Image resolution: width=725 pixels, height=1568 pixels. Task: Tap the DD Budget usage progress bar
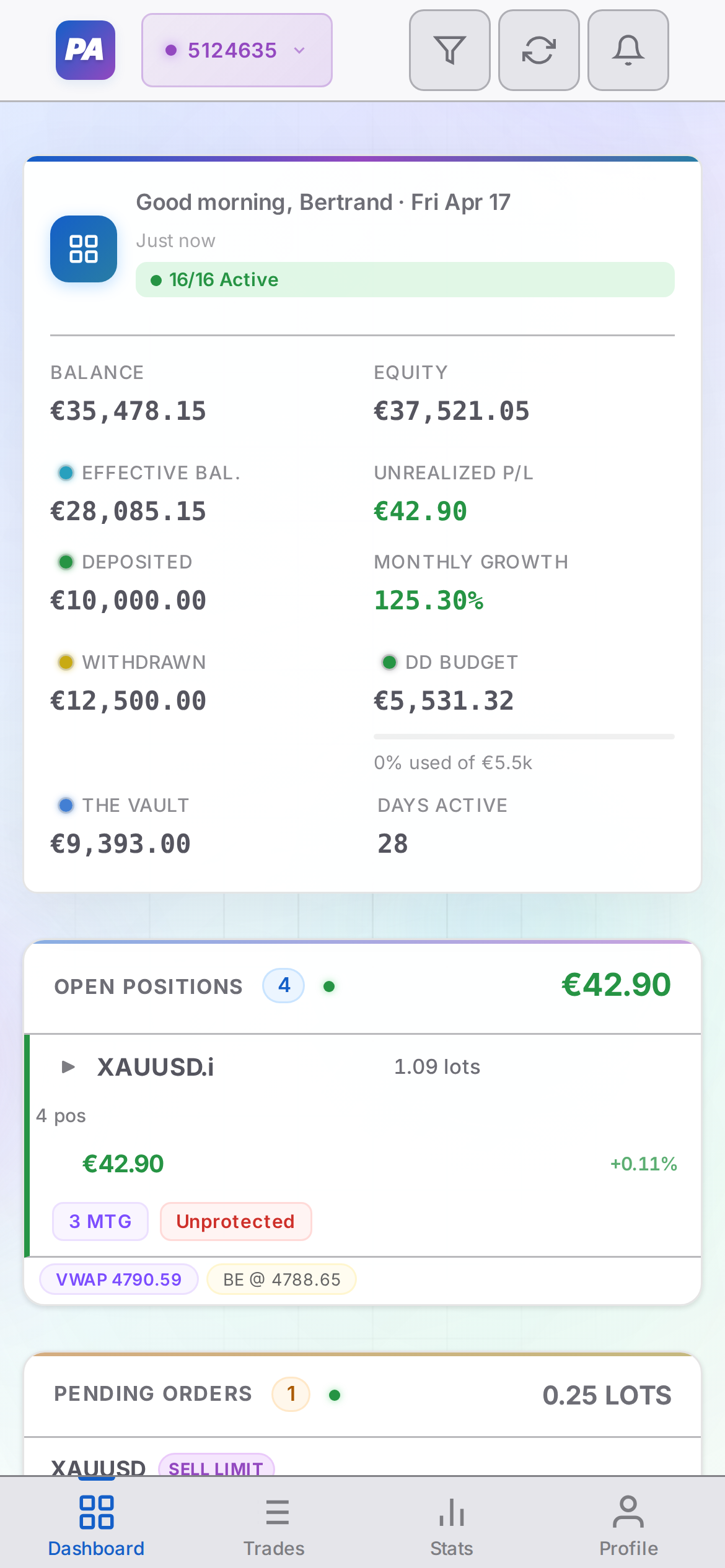click(x=524, y=736)
